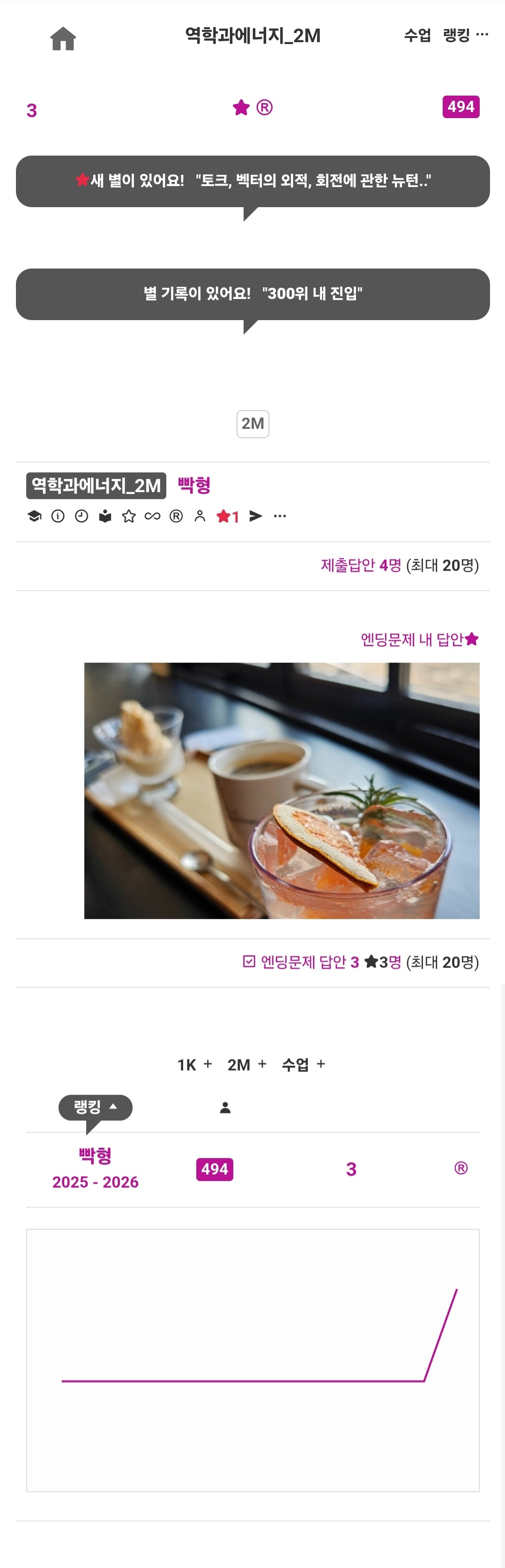Open the red star 1 counter
Image resolution: width=505 pixels, height=1568 pixels.
click(x=228, y=516)
